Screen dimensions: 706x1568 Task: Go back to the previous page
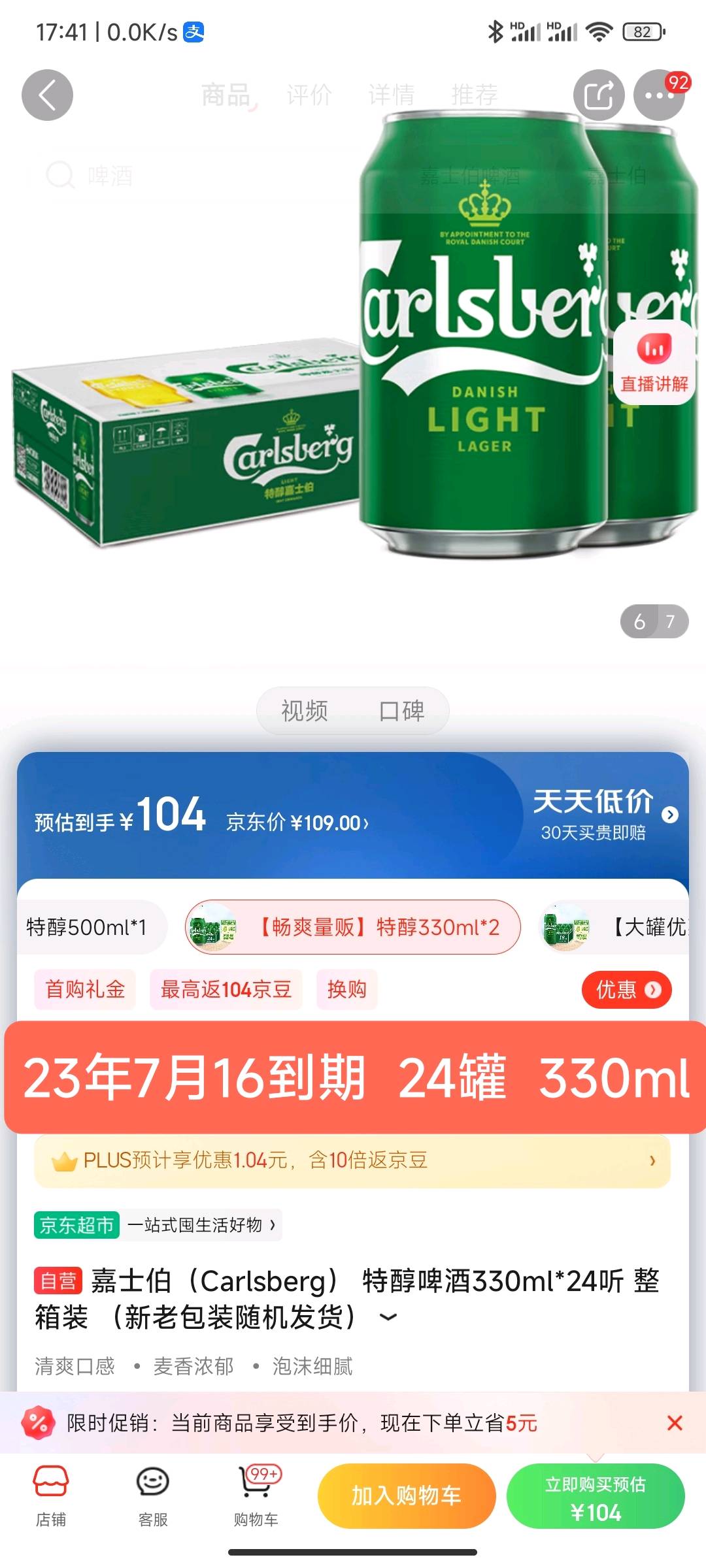pos(47,95)
